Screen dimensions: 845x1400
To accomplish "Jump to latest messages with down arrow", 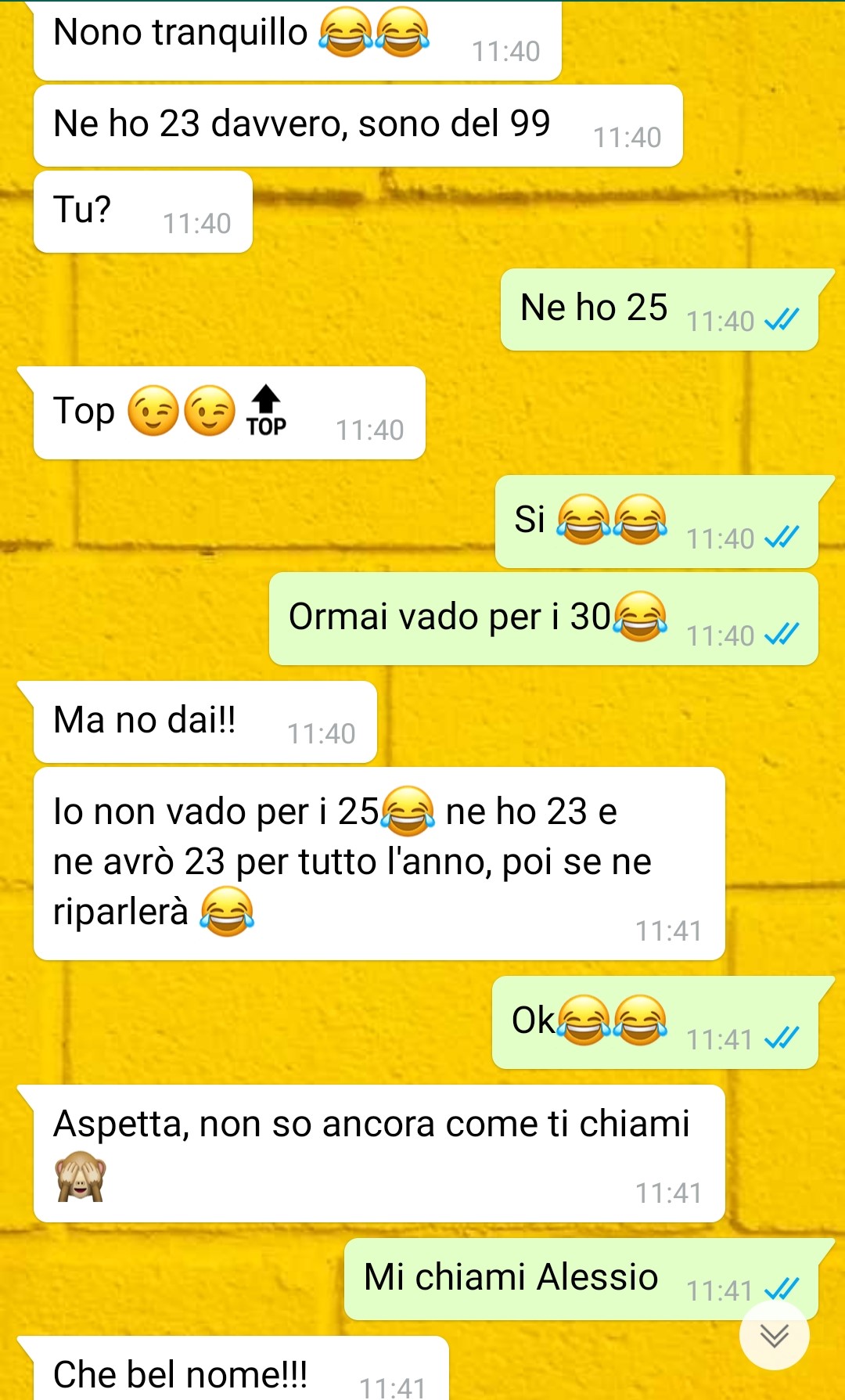I will (x=774, y=1335).
